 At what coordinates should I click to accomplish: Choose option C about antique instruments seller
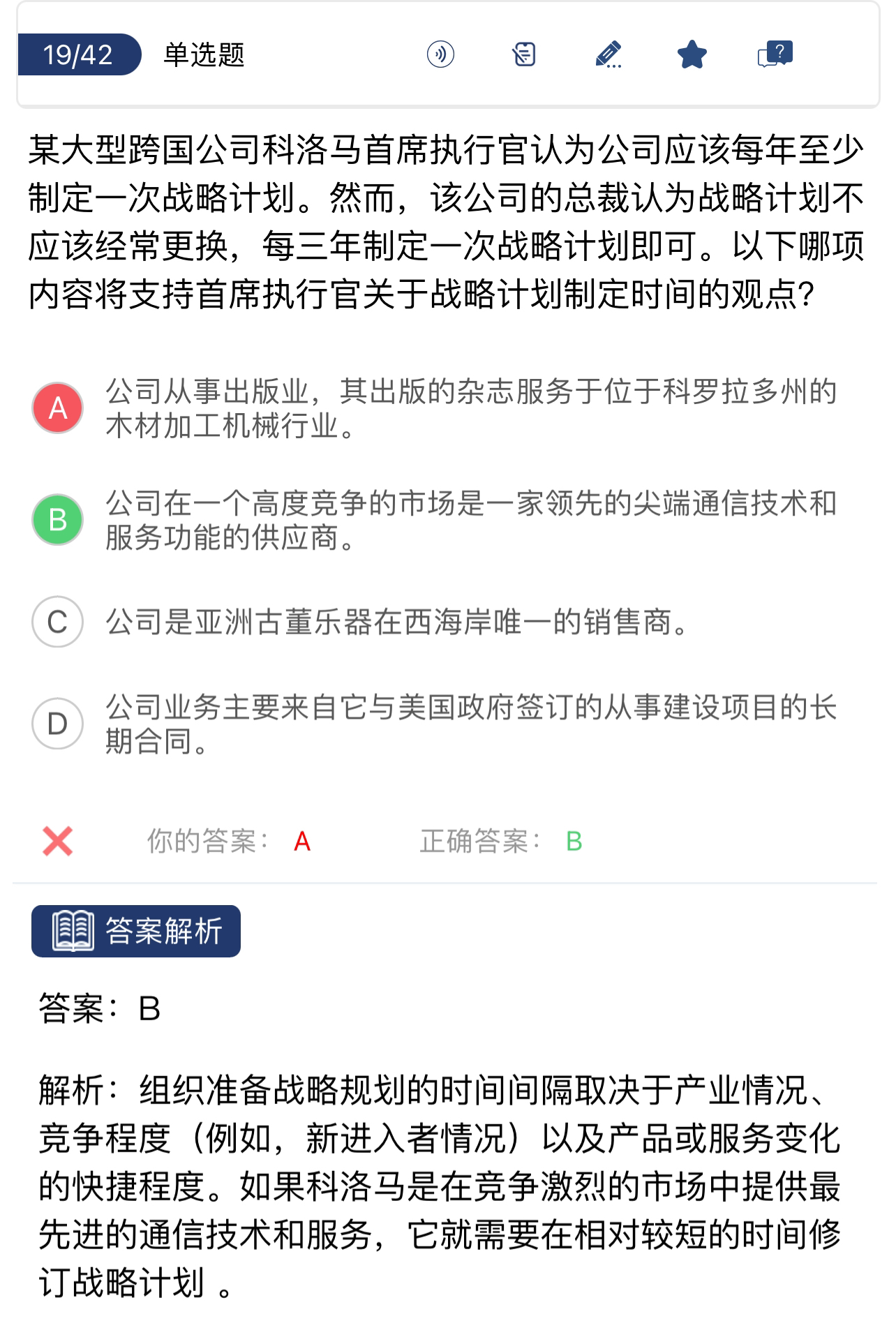(58, 622)
